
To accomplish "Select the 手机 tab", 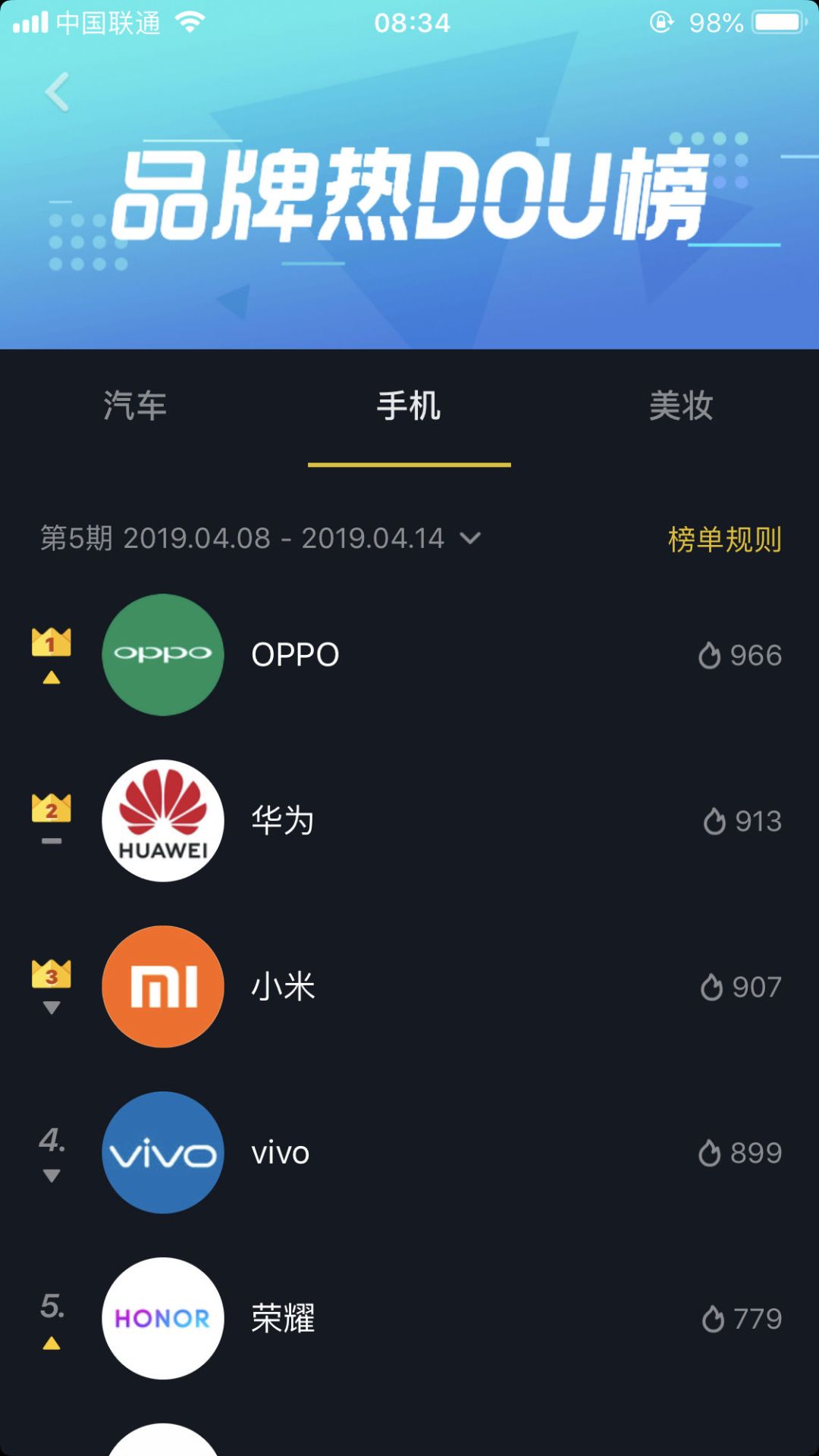I will click(409, 406).
